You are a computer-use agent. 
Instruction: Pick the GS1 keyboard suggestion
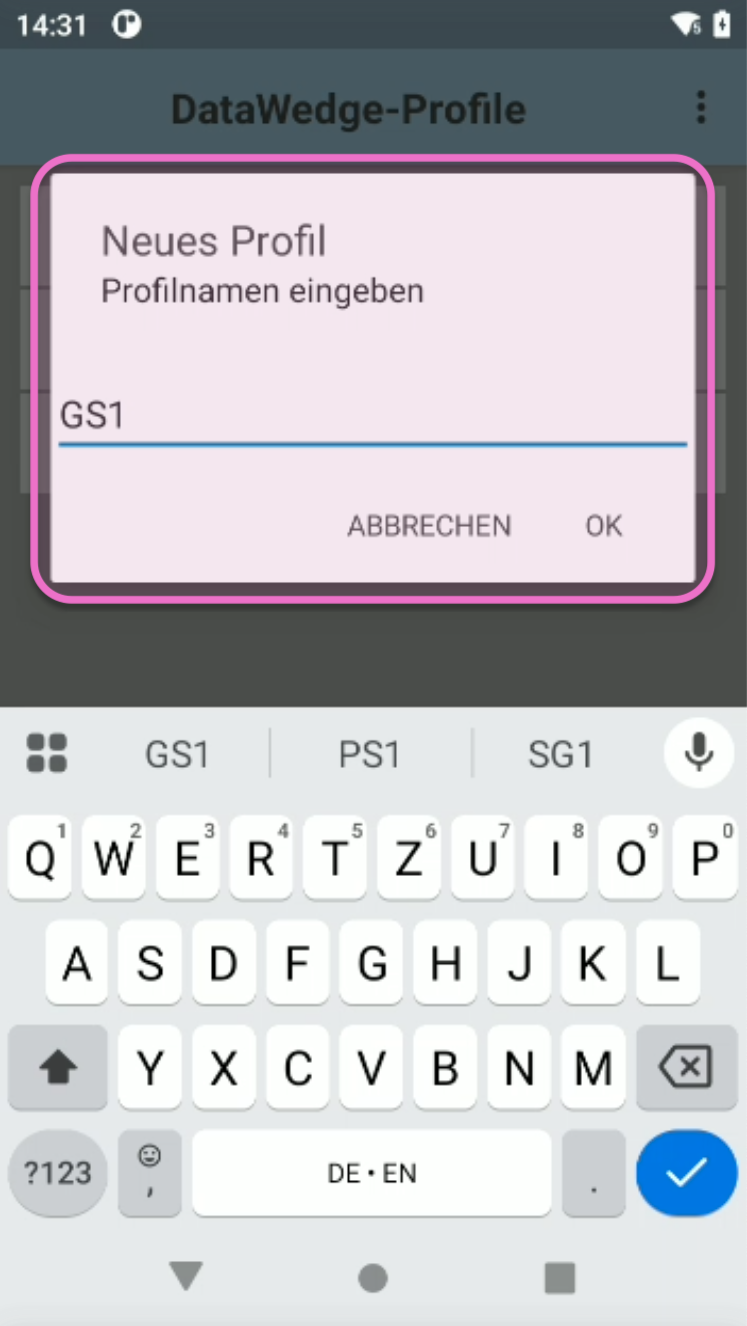tap(178, 754)
